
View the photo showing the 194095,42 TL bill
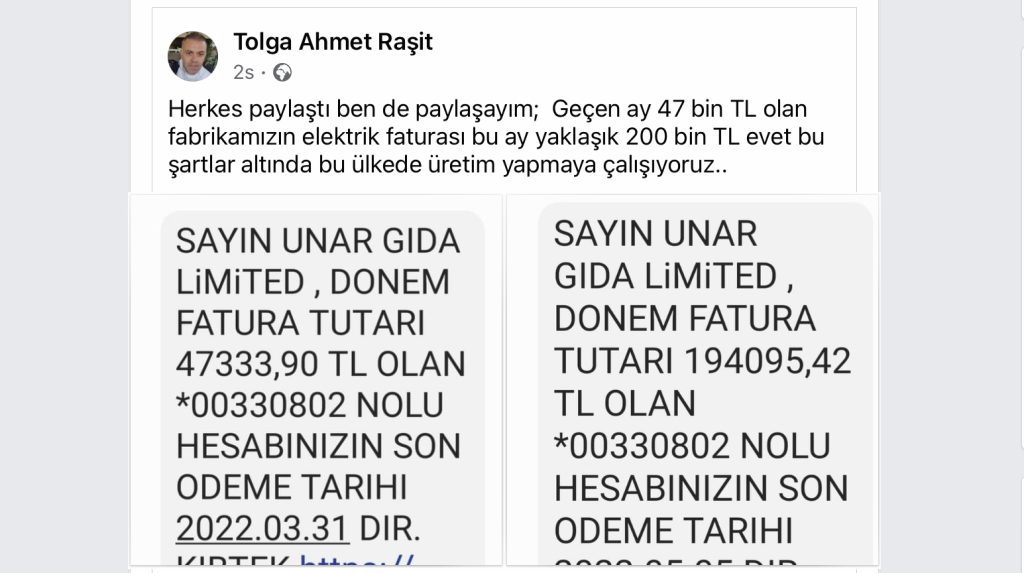[693, 380]
